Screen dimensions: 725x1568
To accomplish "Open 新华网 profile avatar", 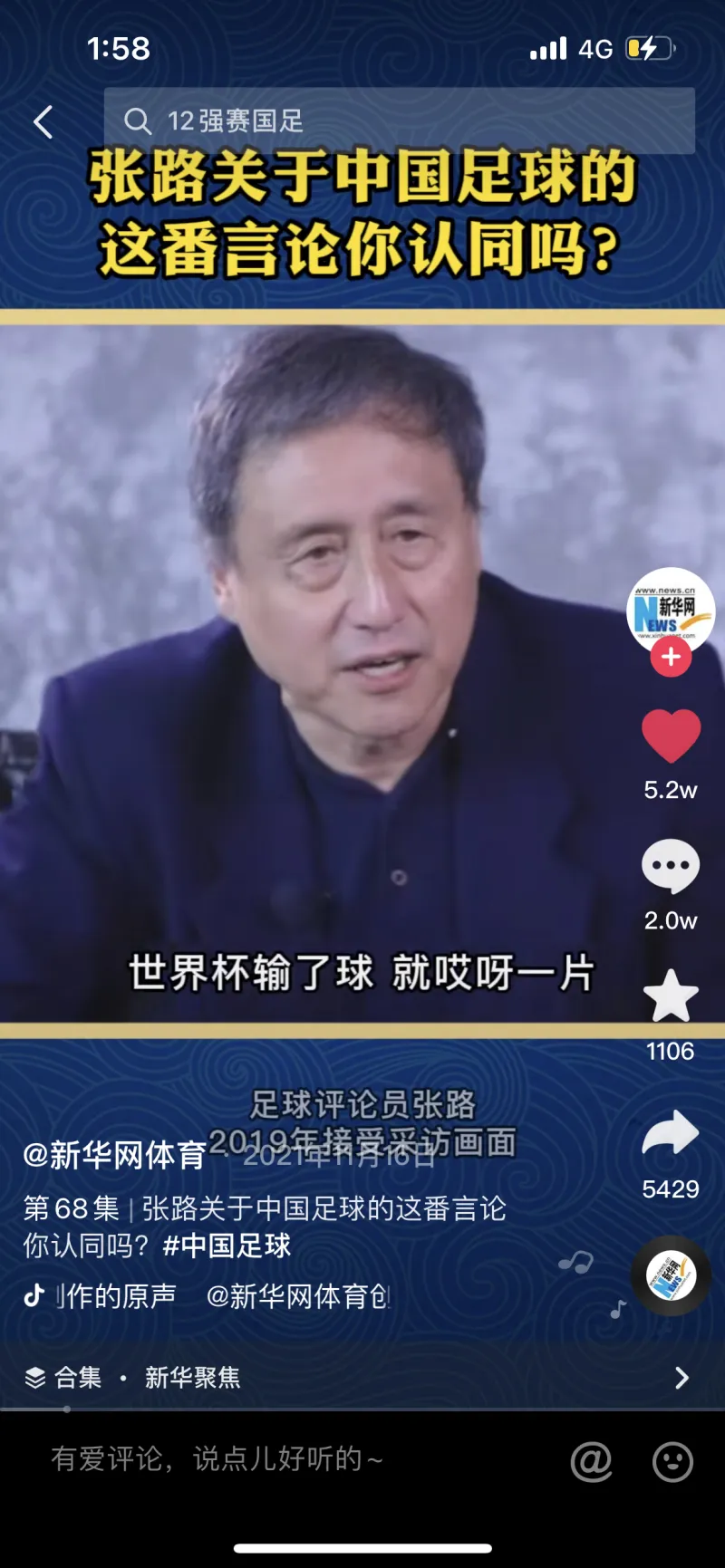I will pyautogui.click(x=671, y=611).
